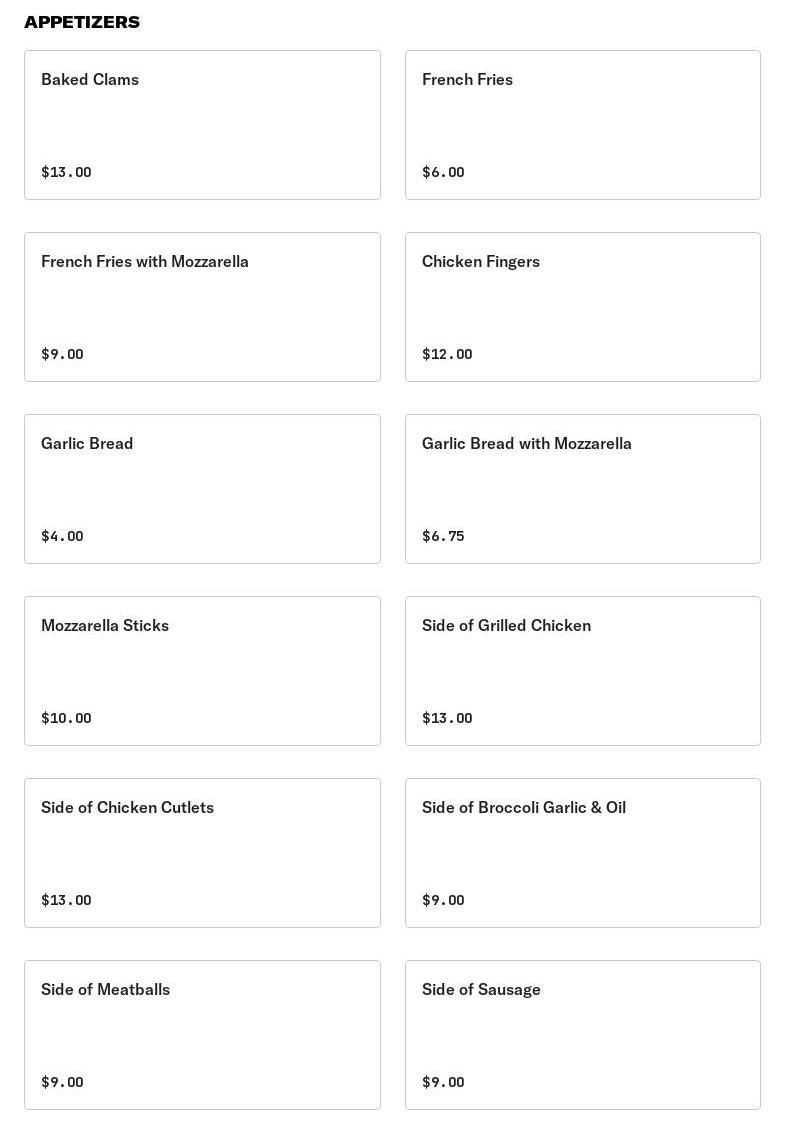Viewport: 785px width, 1142px height.
Task: Tap the plain Garlic Bread card
Action: click(202, 489)
